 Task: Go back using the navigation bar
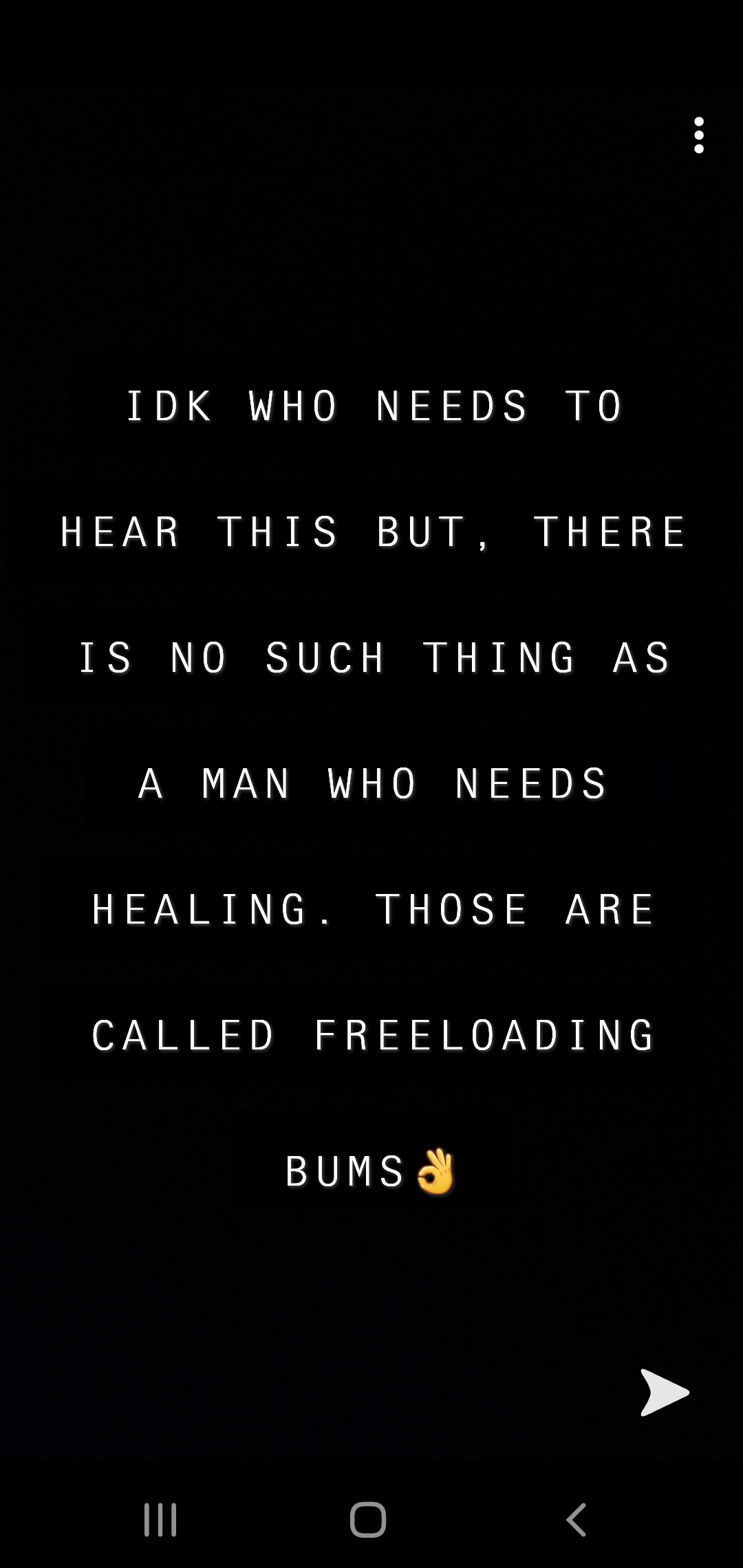(x=577, y=1519)
